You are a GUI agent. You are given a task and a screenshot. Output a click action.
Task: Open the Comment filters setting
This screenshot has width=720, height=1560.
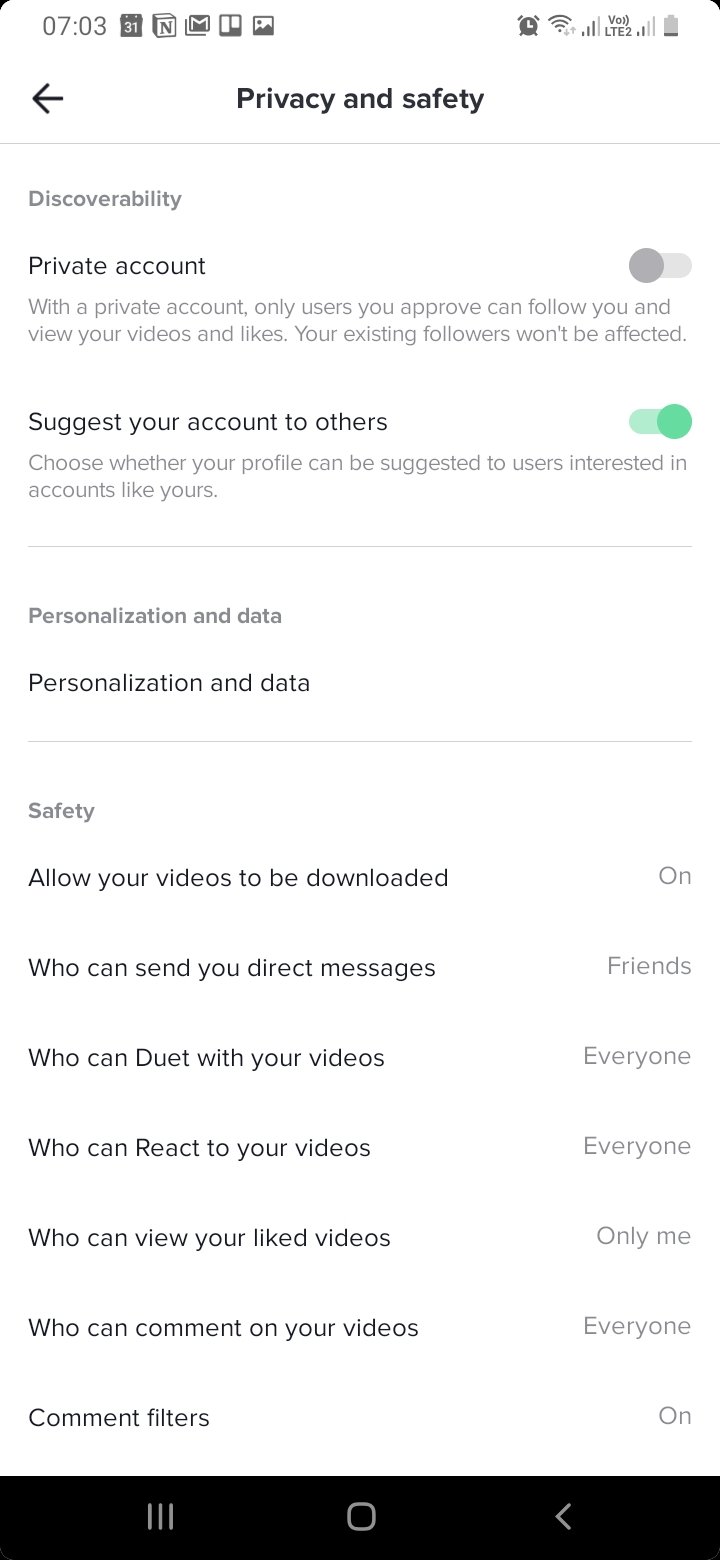point(360,1417)
